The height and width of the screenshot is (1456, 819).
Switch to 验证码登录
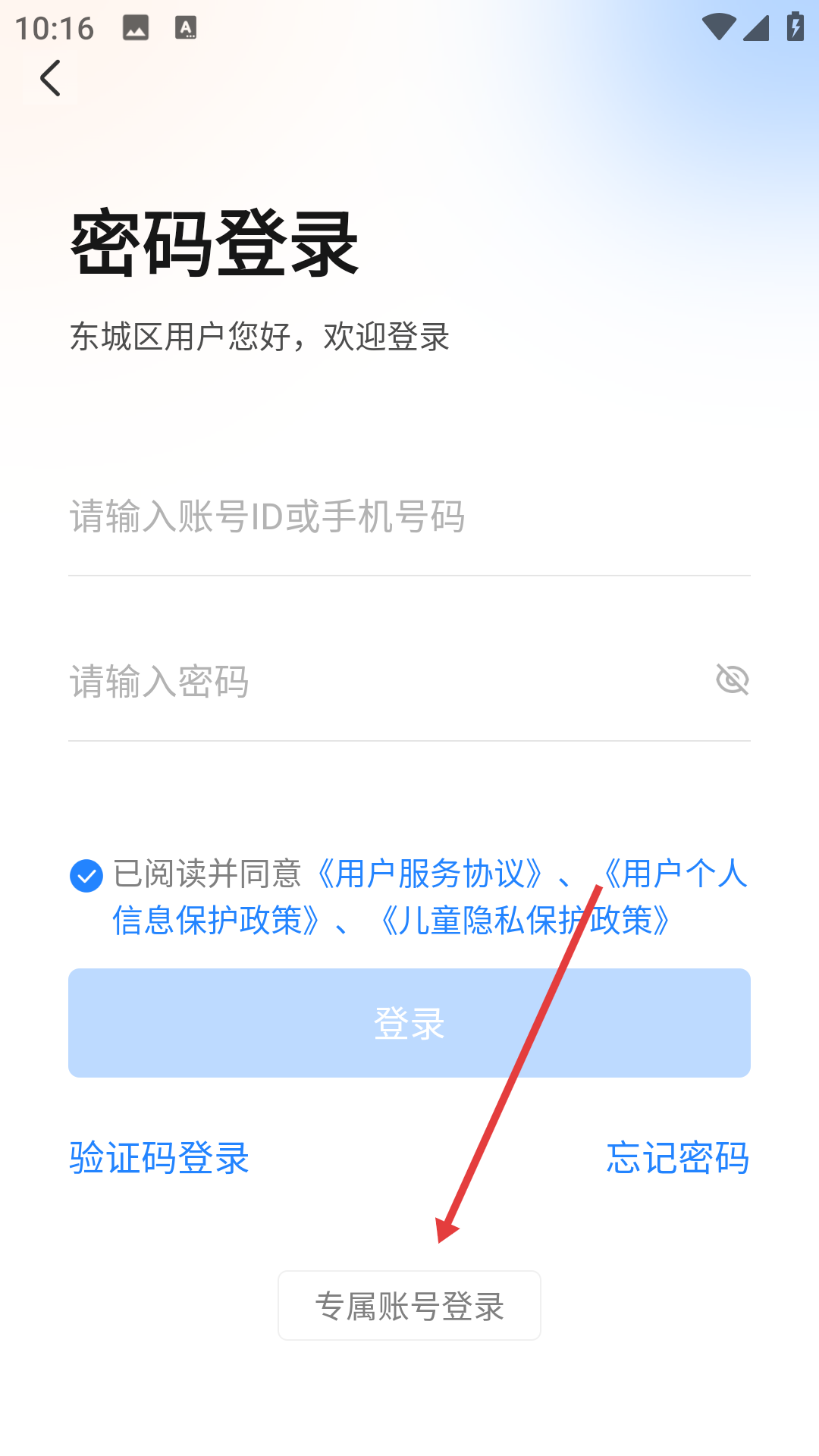[x=159, y=1158]
